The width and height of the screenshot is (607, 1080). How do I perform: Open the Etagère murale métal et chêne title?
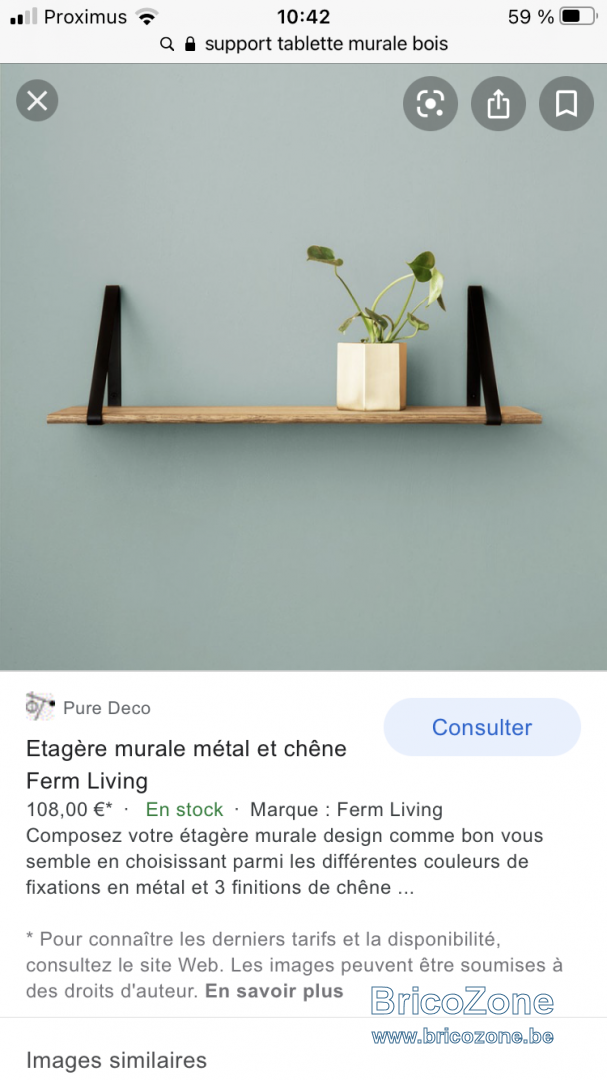(x=186, y=765)
